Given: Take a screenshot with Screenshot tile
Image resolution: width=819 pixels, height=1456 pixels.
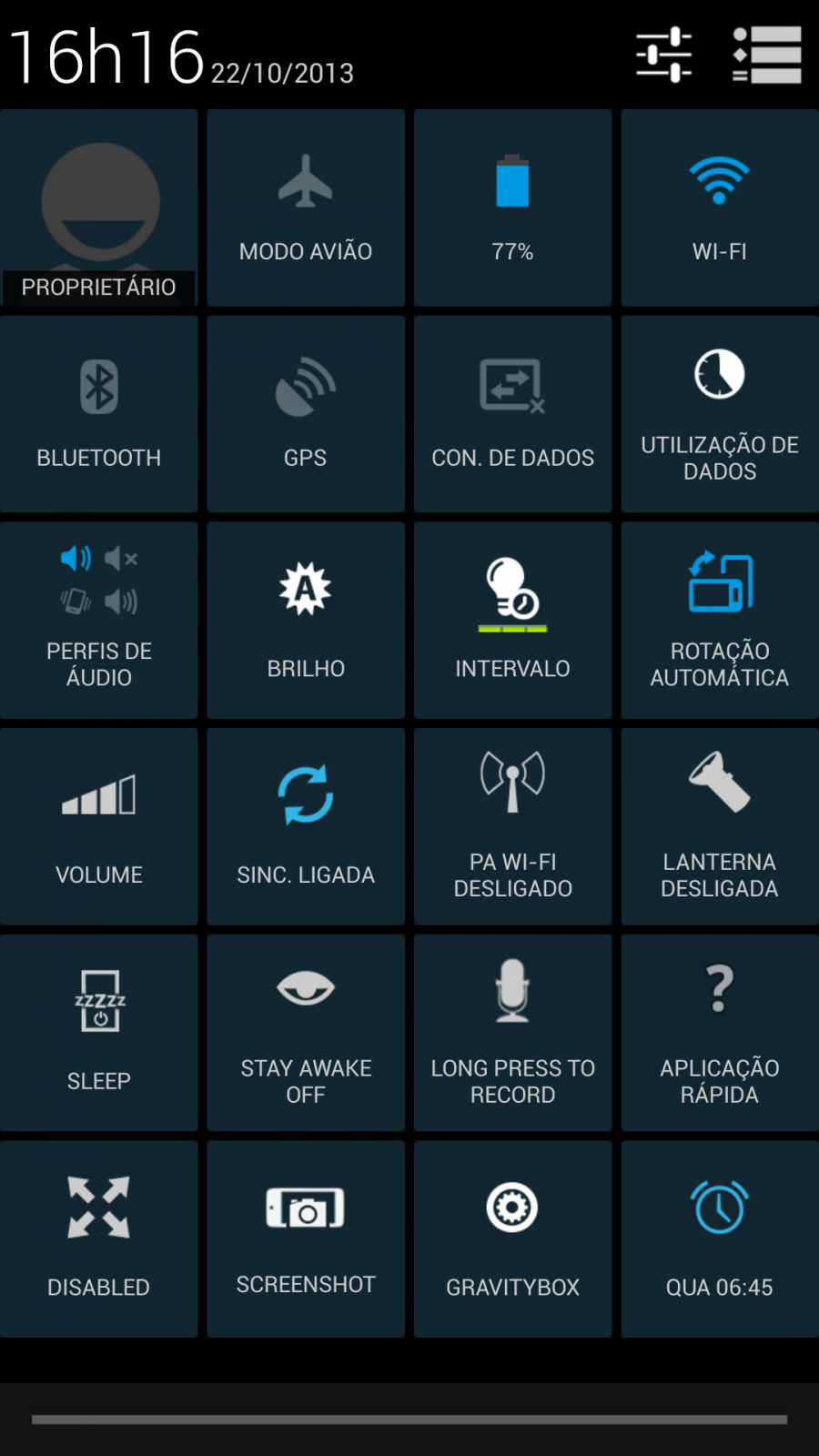Looking at the screenshot, I should coord(306,1239).
